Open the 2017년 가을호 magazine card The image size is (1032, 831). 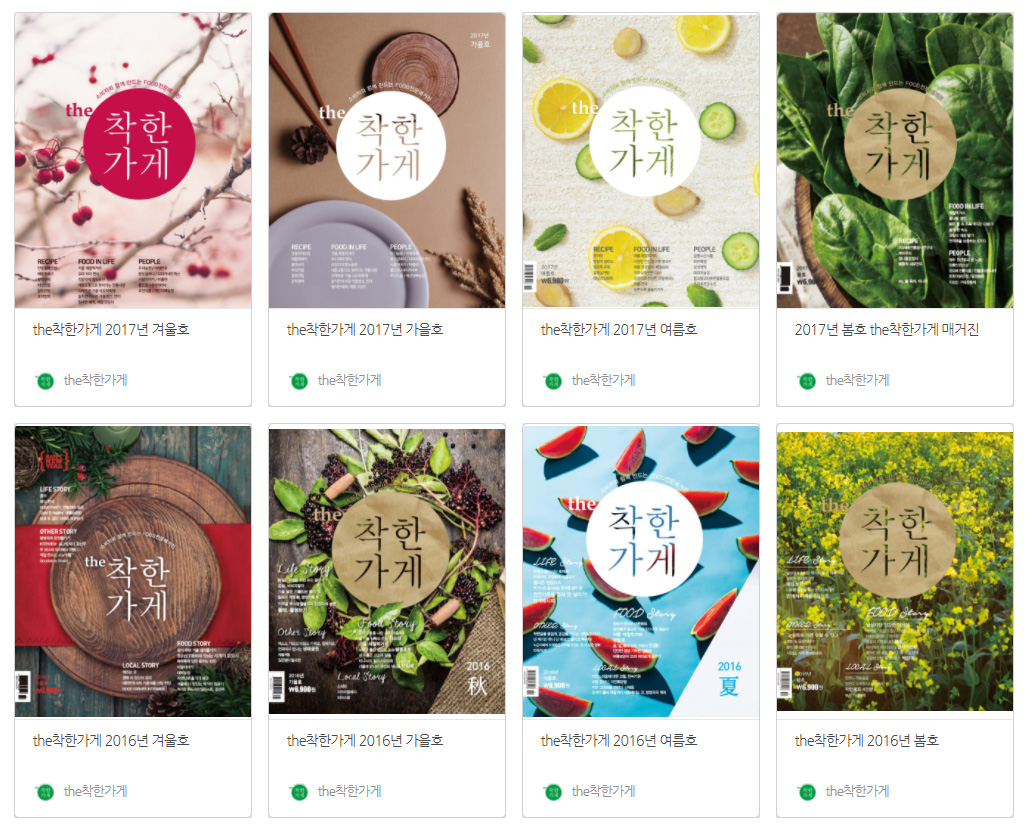pos(387,160)
